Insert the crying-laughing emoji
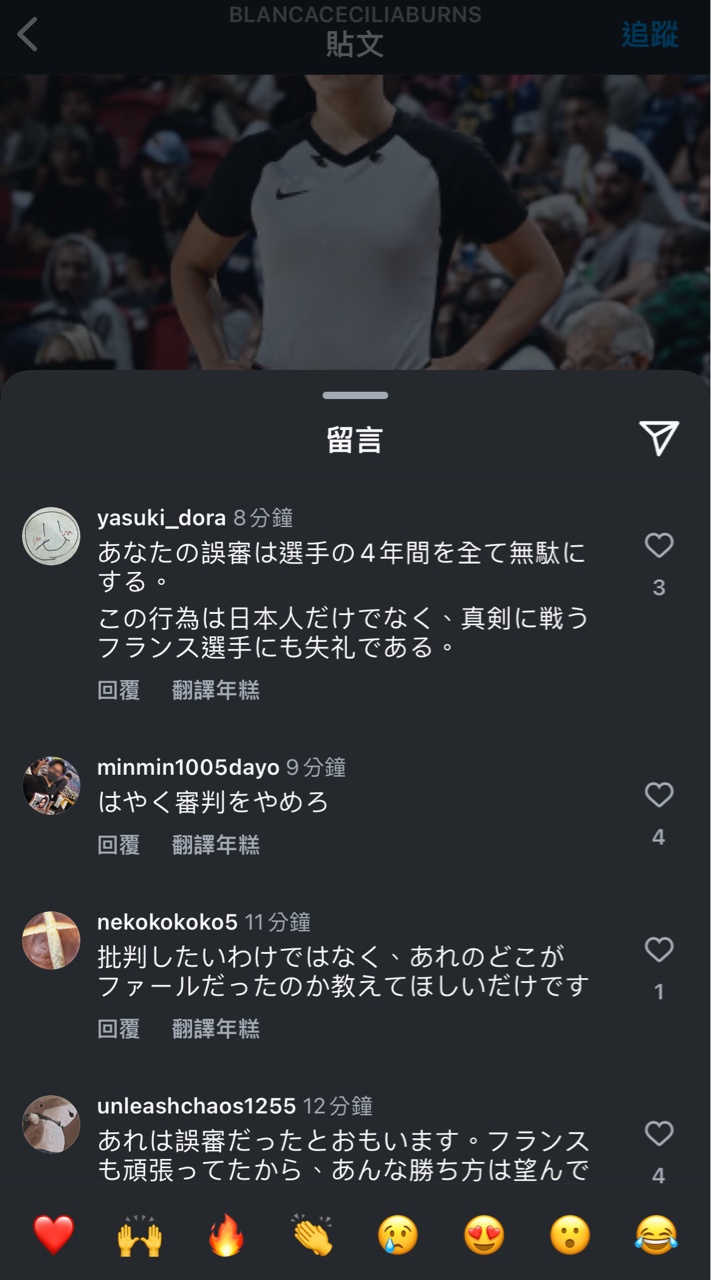 [656, 1236]
